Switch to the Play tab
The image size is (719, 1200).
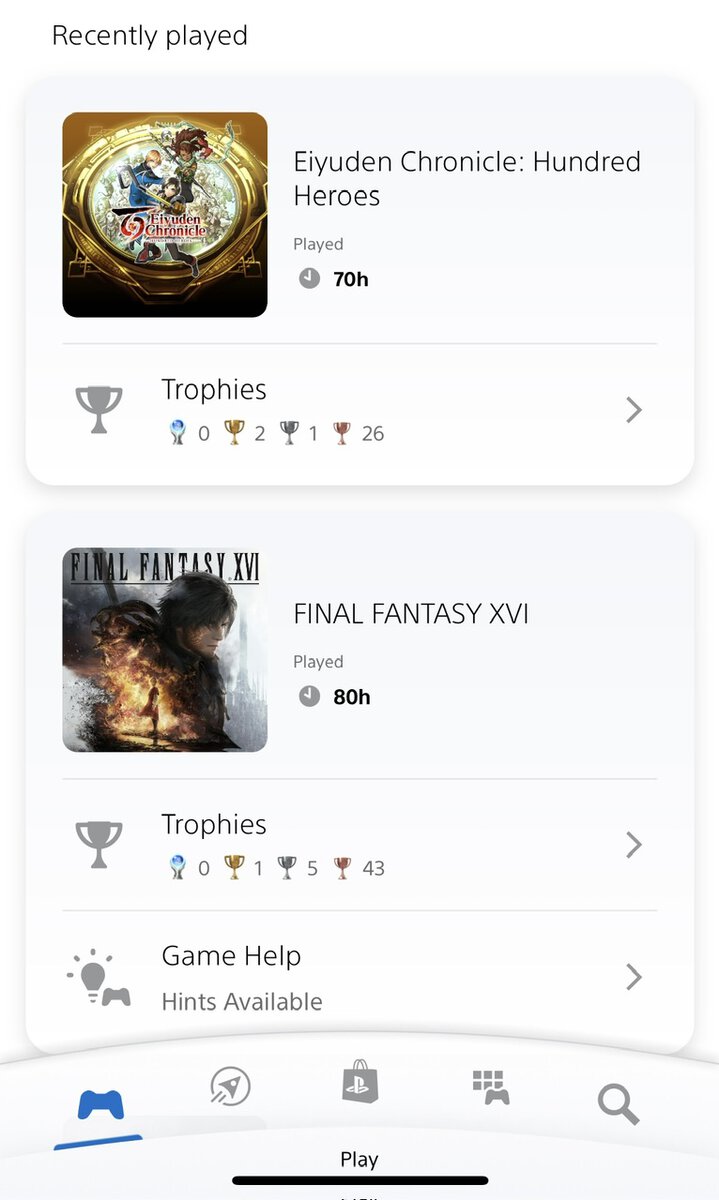pyautogui.click(x=100, y=1105)
